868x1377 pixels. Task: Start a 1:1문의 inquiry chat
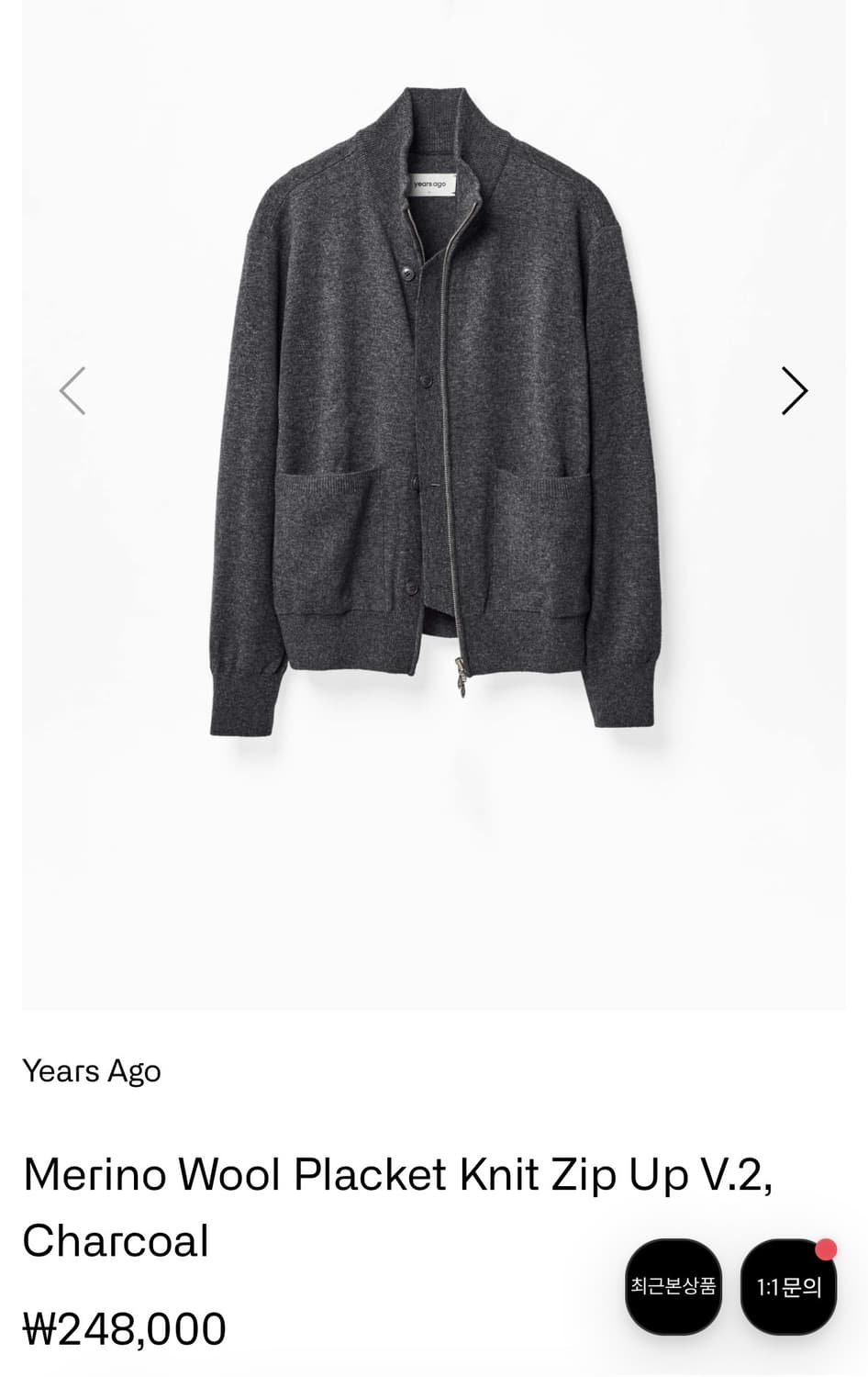click(788, 1286)
